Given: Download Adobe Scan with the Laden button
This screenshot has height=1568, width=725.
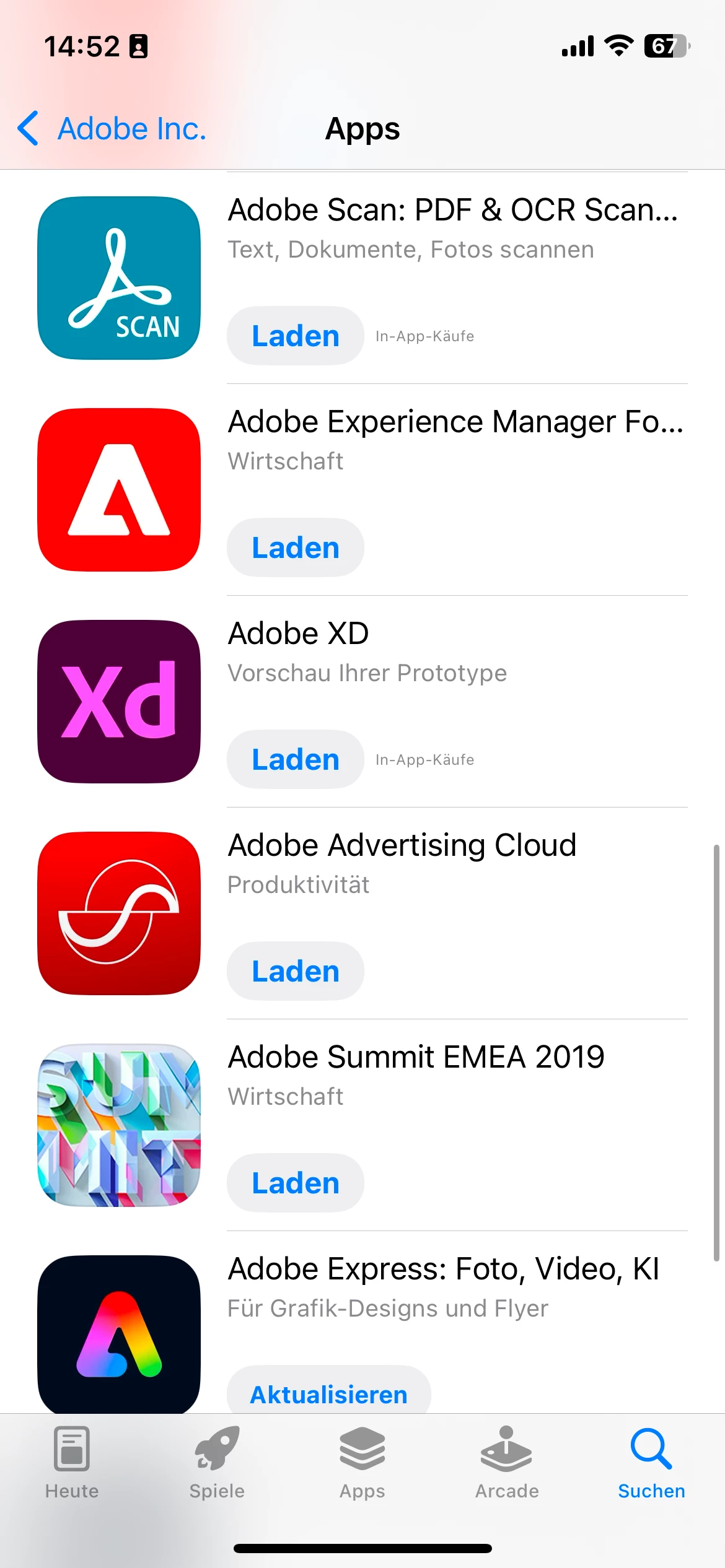Looking at the screenshot, I should (x=295, y=336).
